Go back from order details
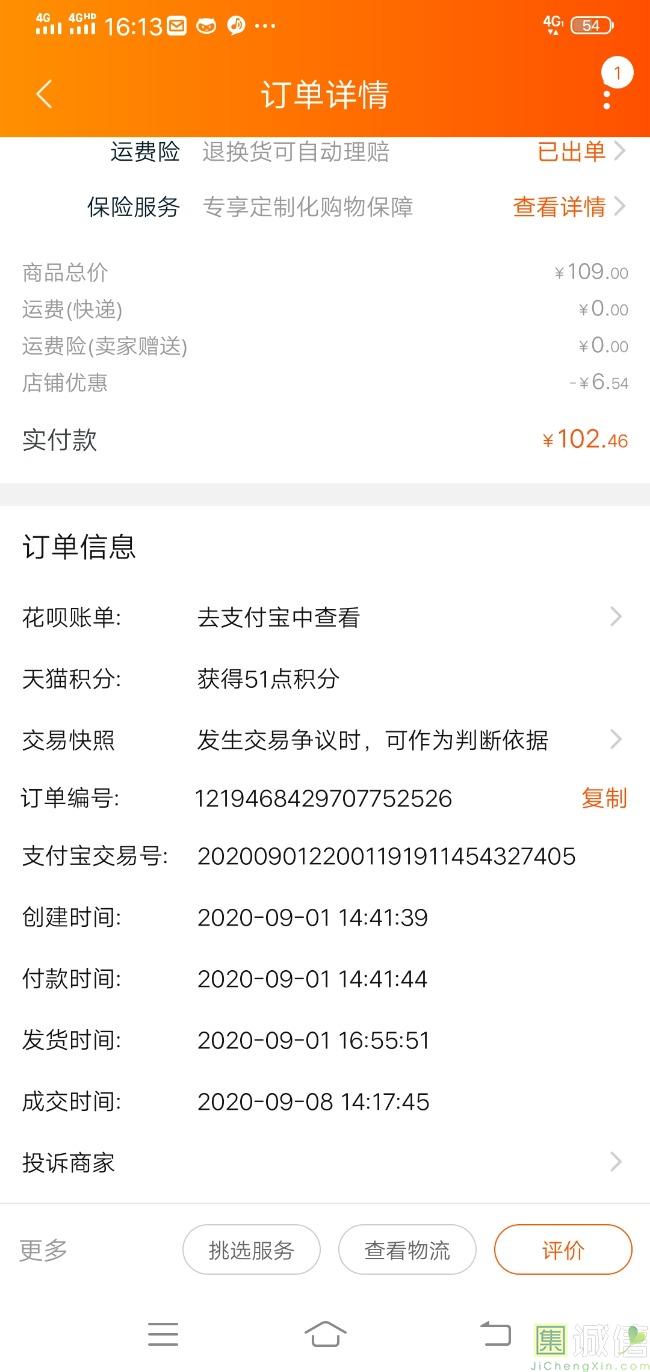Viewport: 650px width, 1372px height. tap(43, 94)
